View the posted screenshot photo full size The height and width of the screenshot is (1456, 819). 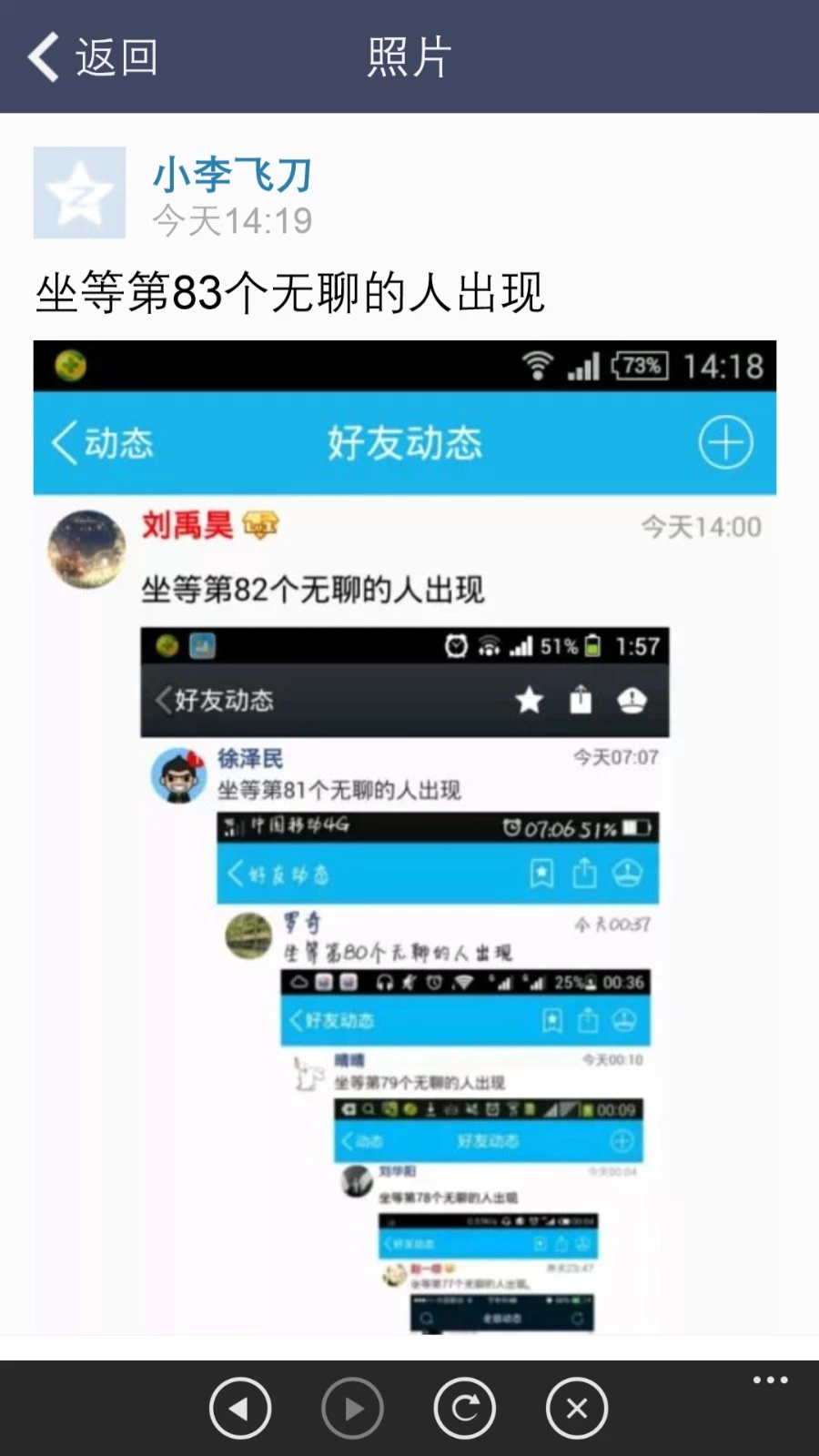click(405, 837)
